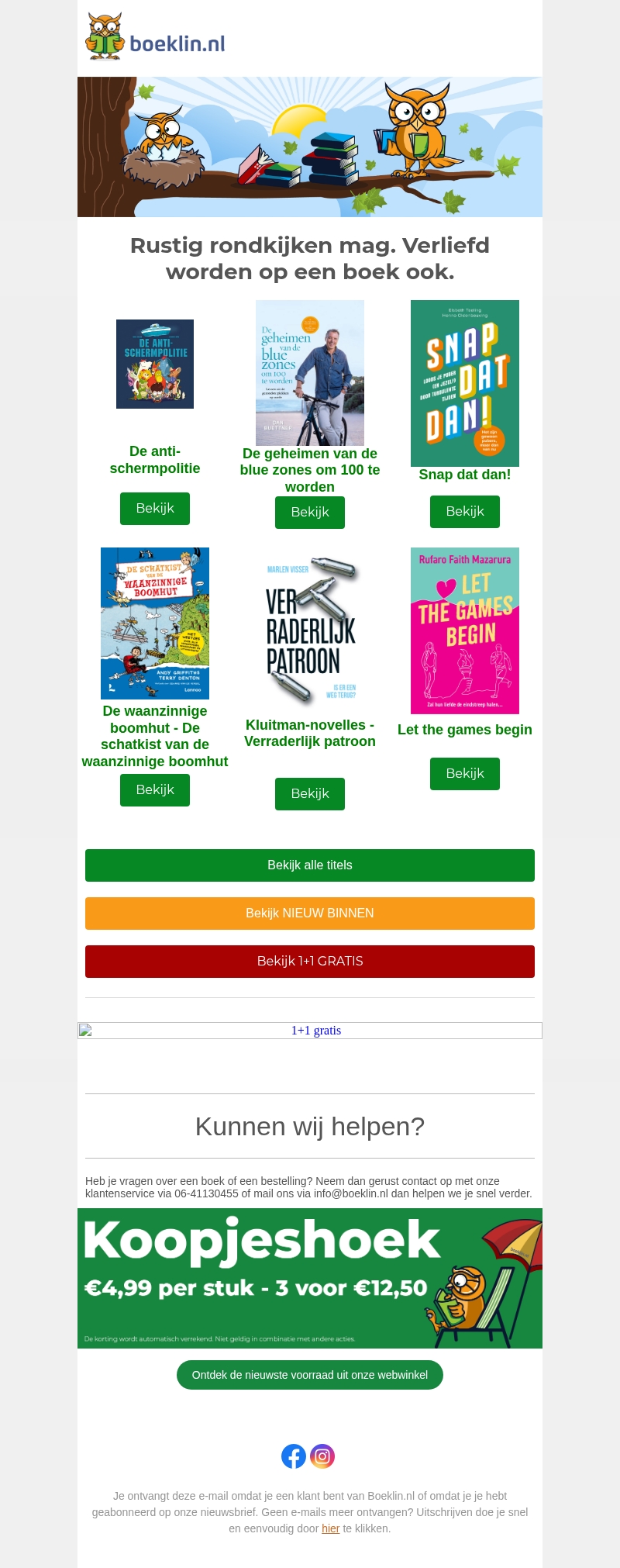Image resolution: width=620 pixels, height=1568 pixels.
Task: Open the Instagram profile icon
Action: [x=322, y=1456]
